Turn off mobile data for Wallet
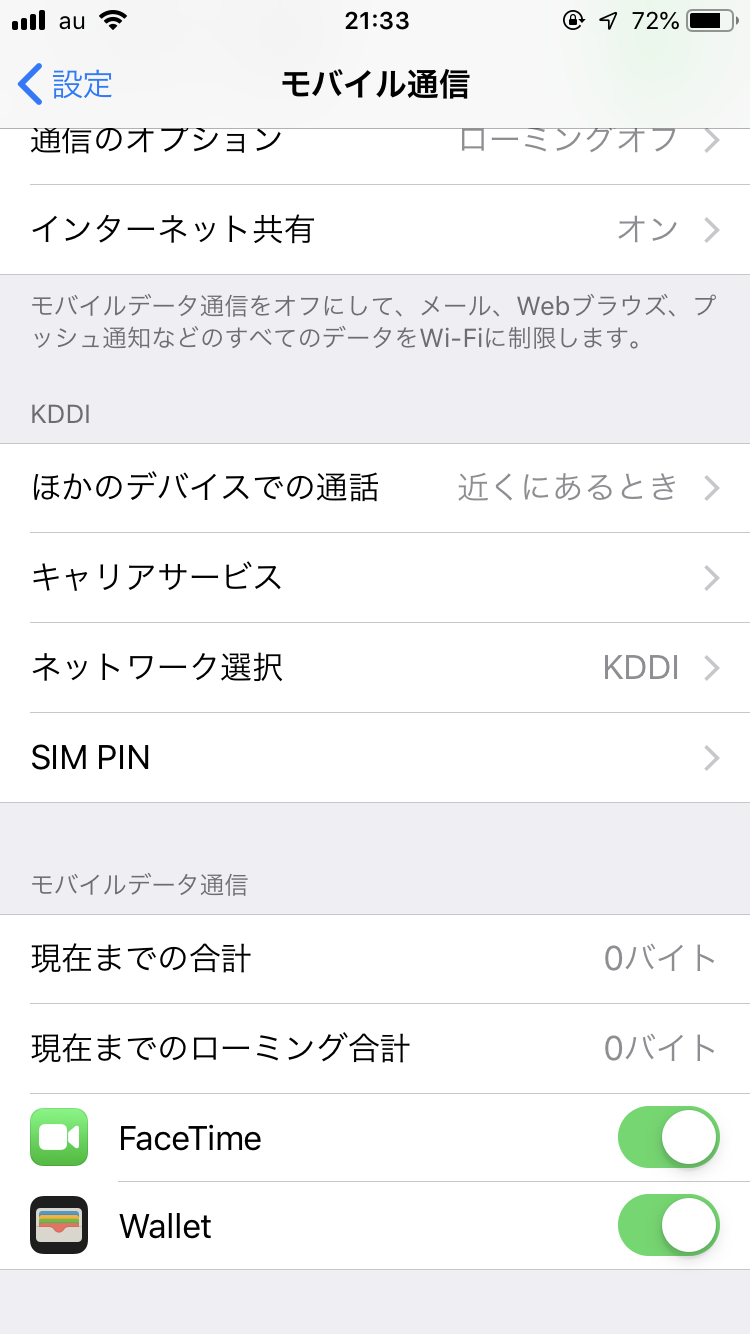The width and height of the screenshot is (750, 1334). point(668,1226)
